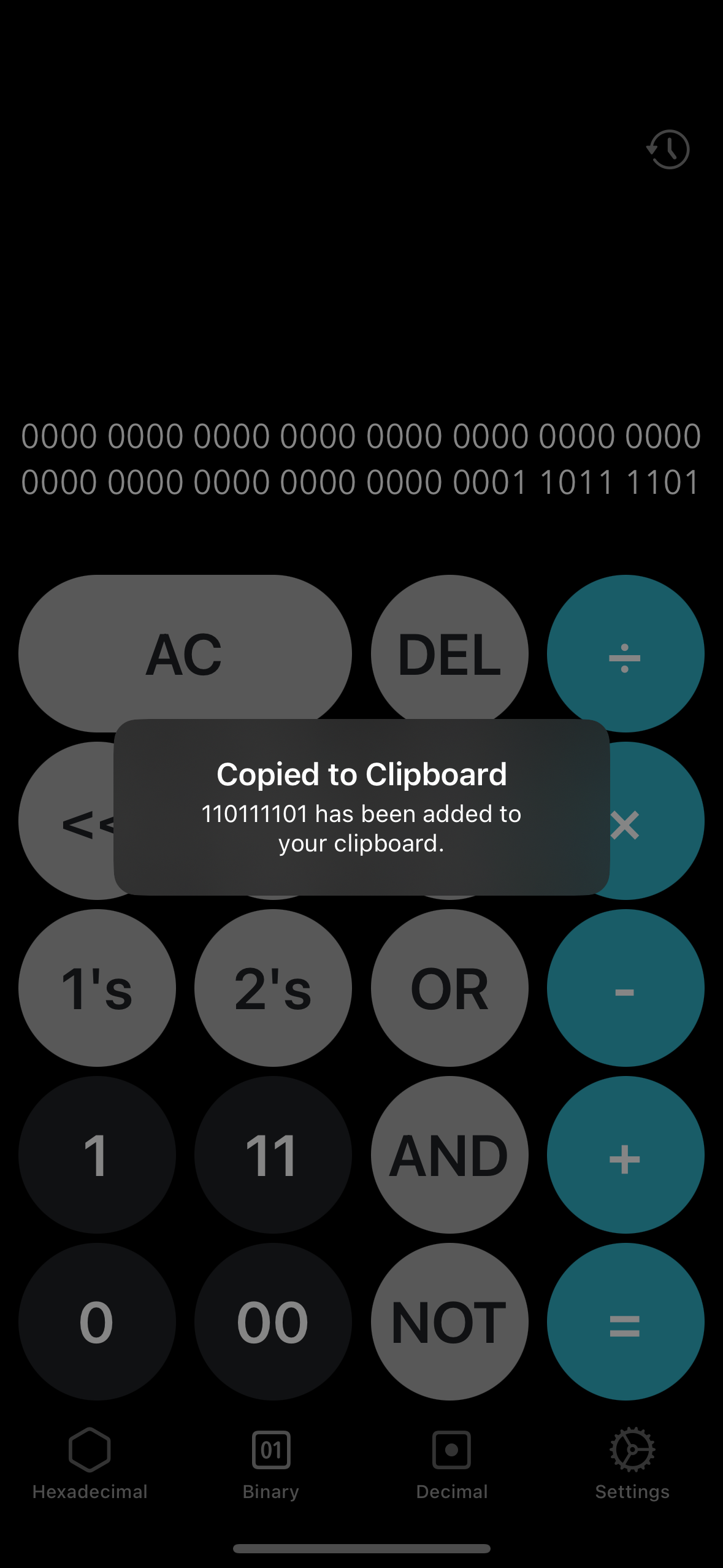Tap the plus operator
The width and height of the screenshot is (723, 1568).
(625, 1155)
